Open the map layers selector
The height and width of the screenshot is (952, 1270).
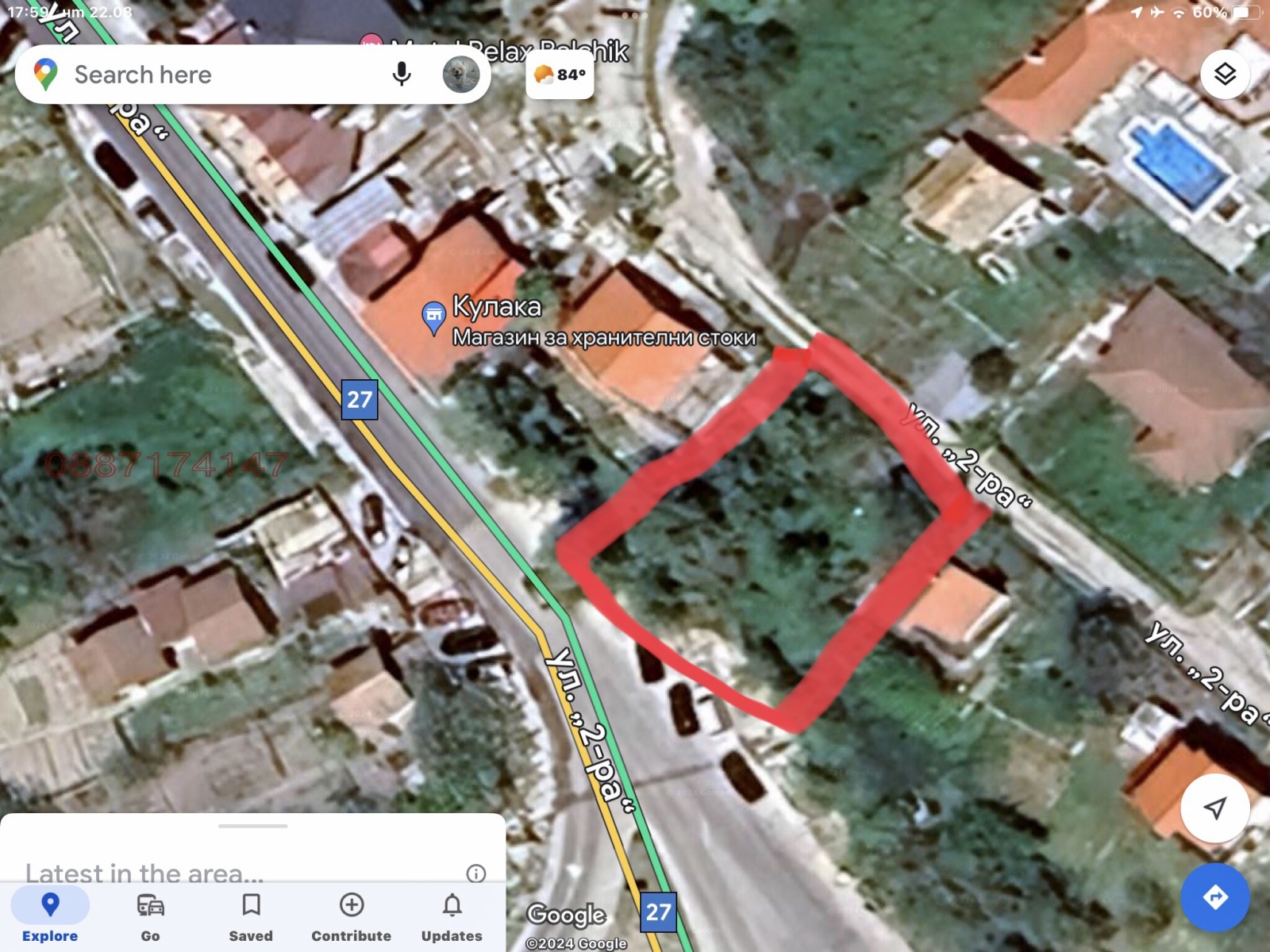pos(1225,75)
